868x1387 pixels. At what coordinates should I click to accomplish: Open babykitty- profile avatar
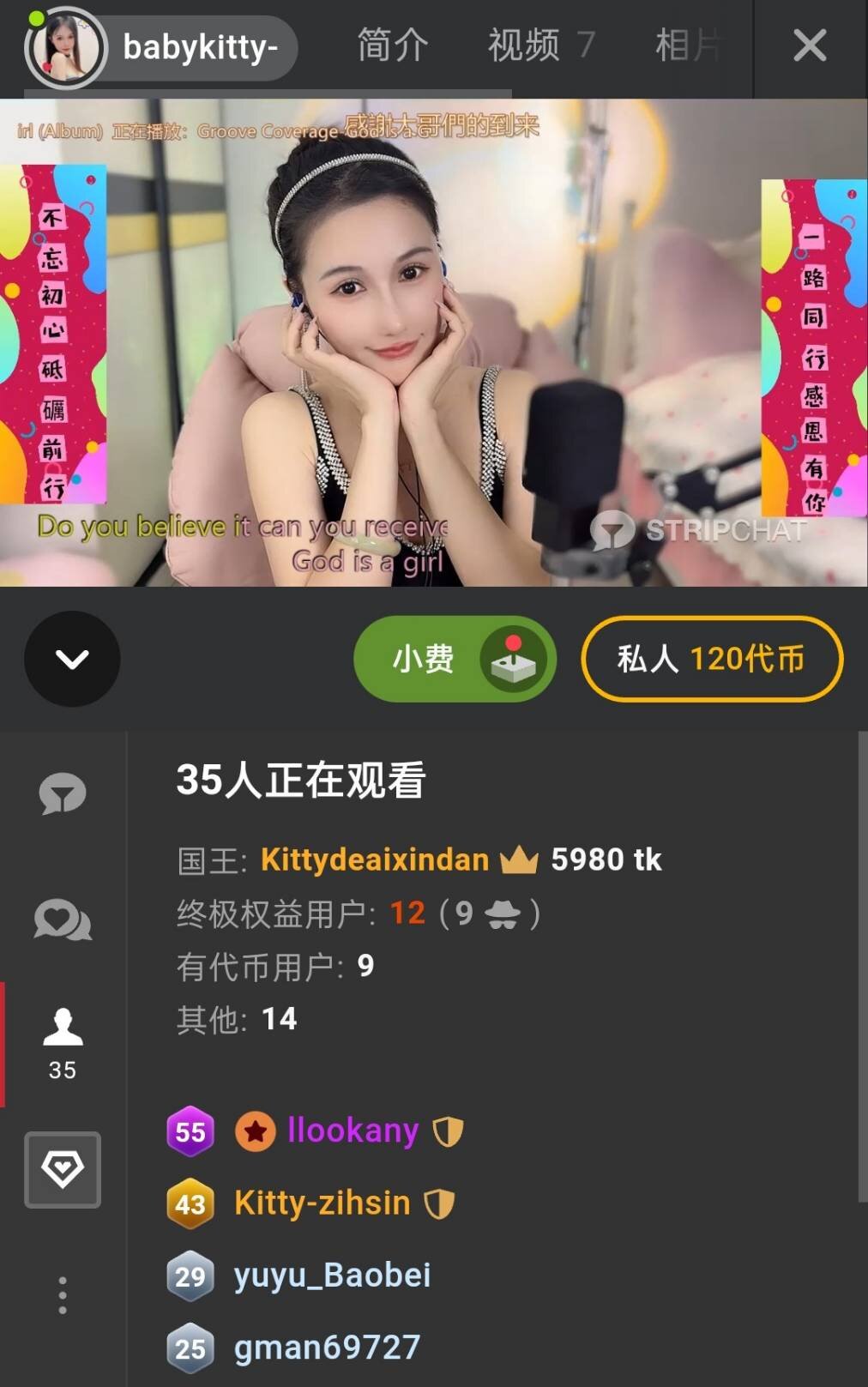pyautogui.click(x=65, y=48)
